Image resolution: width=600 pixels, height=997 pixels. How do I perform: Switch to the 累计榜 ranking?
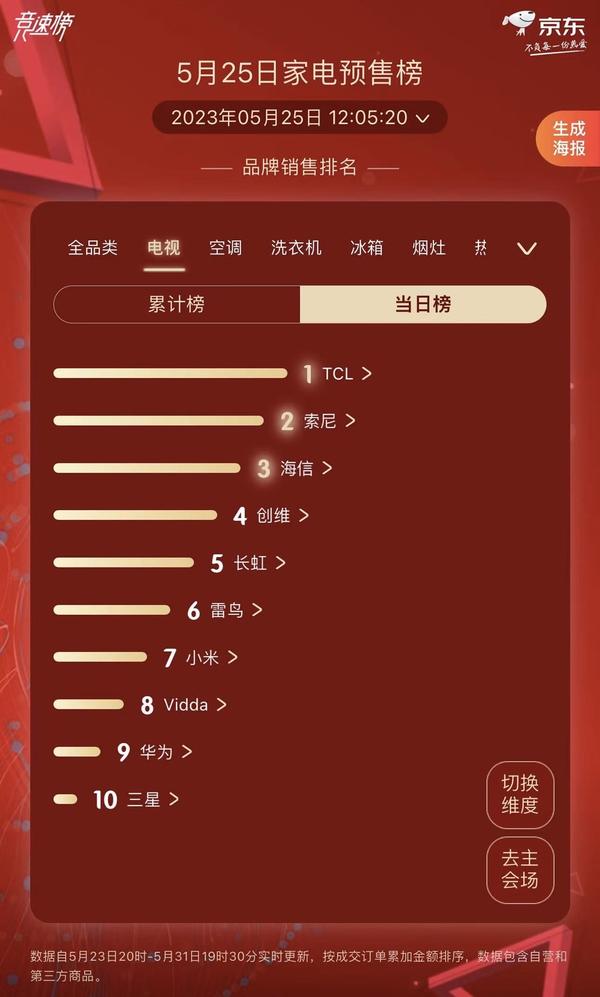click(177, 305)
